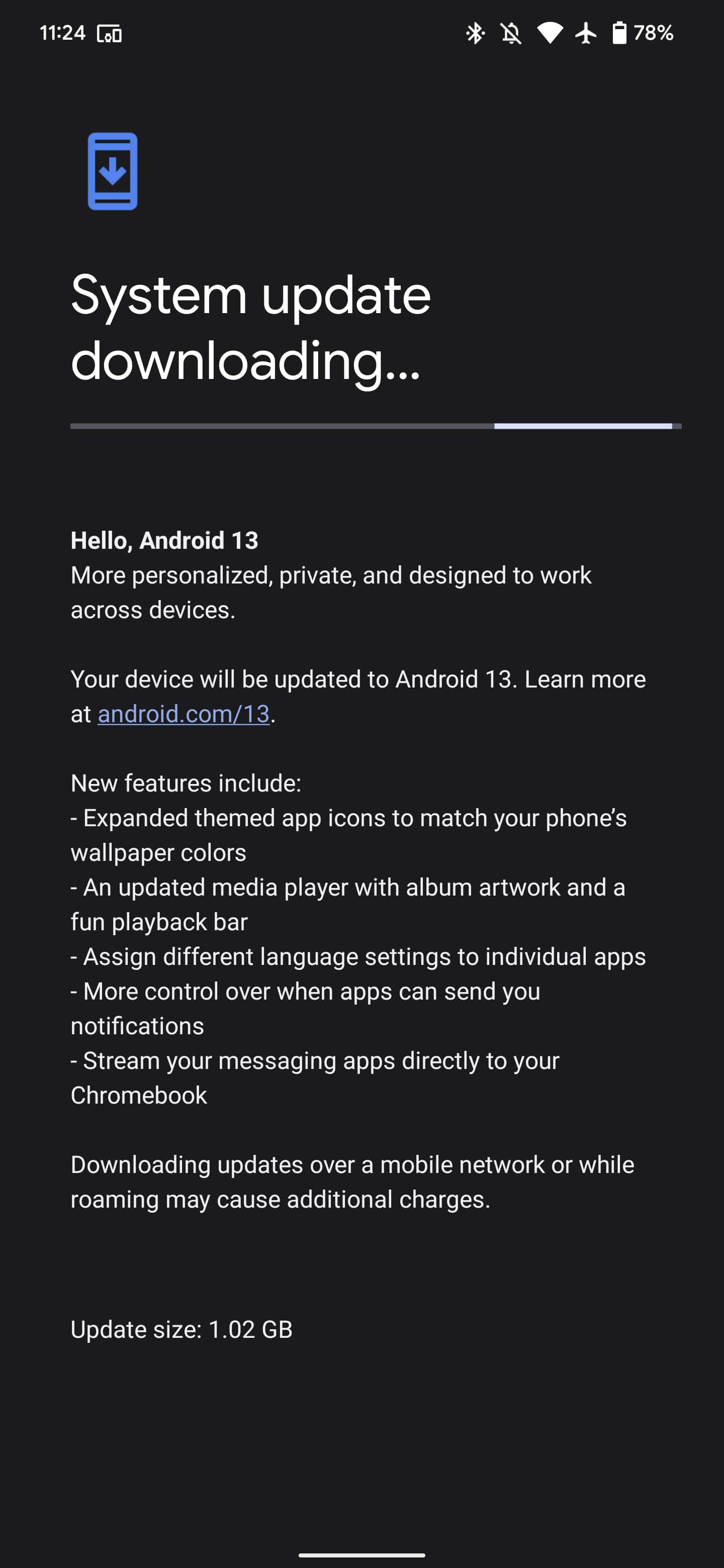Image resolution: width=724 pixels, height=1568 pixels.
Task: Open the android.com/13 link
Action: pos(184,714)
